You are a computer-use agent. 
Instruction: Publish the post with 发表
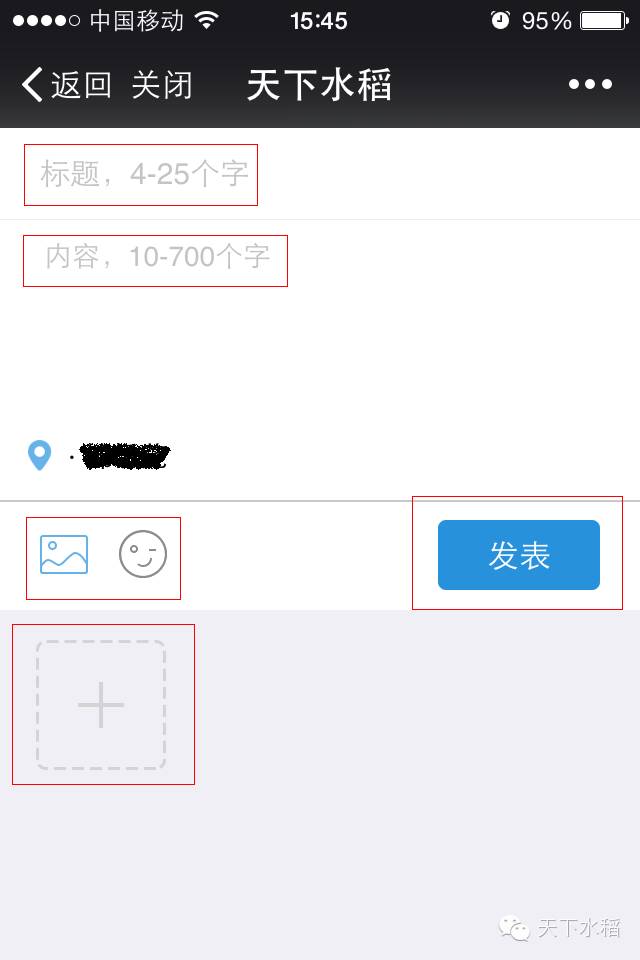click(518, 555)
